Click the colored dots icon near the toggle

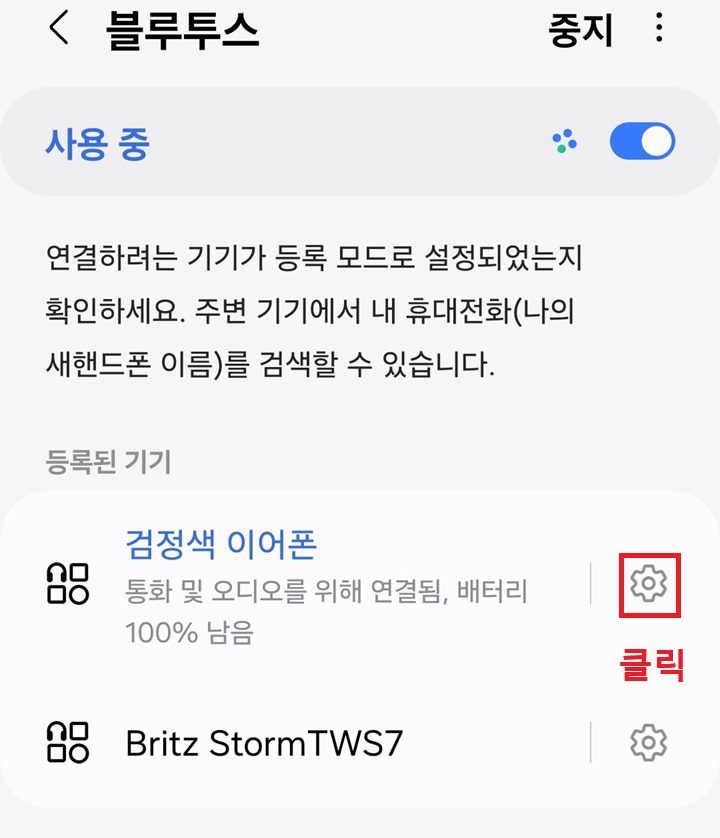click(563, 141)
